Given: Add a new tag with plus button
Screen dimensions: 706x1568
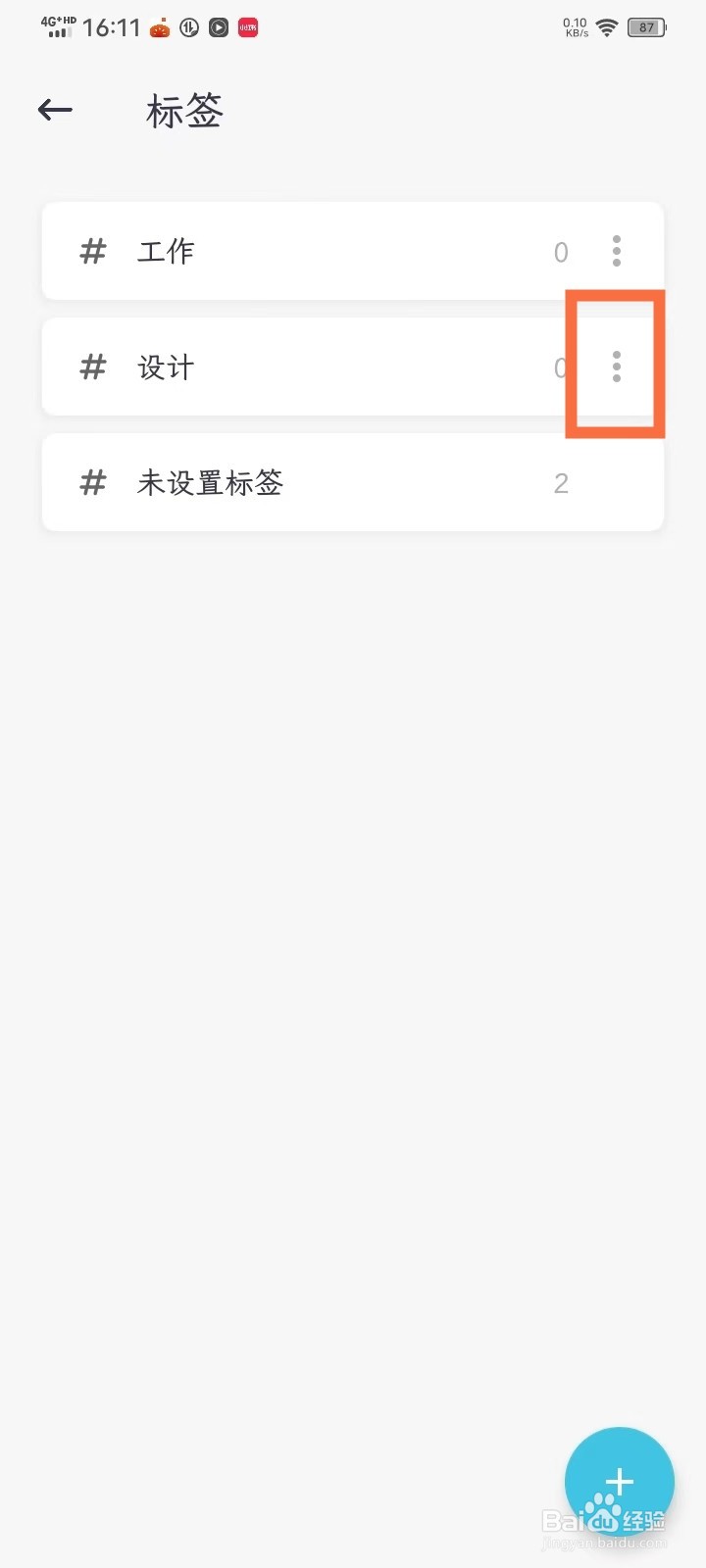Looking at the screenshot, I should (619, 1481).
